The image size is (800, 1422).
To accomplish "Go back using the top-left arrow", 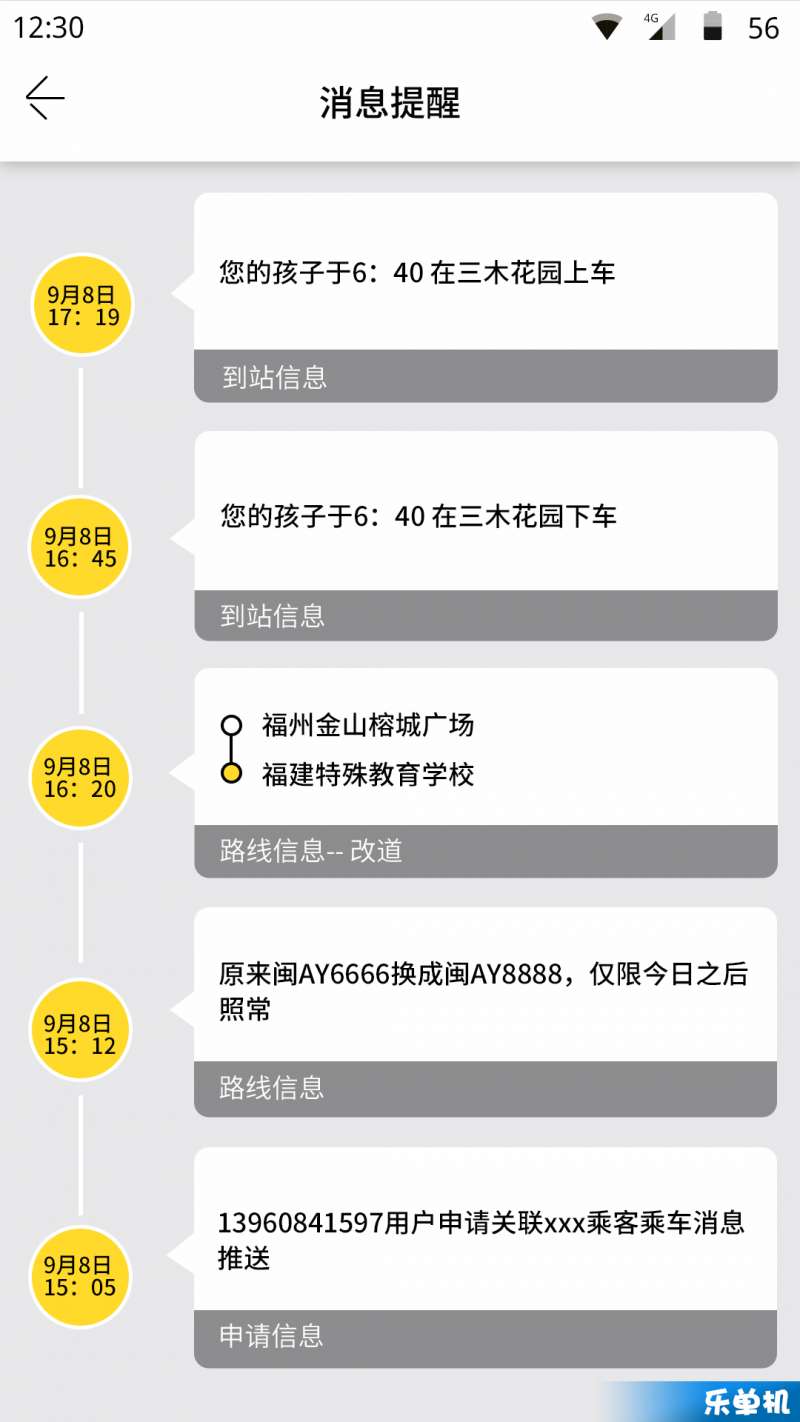I will [45, 98].
